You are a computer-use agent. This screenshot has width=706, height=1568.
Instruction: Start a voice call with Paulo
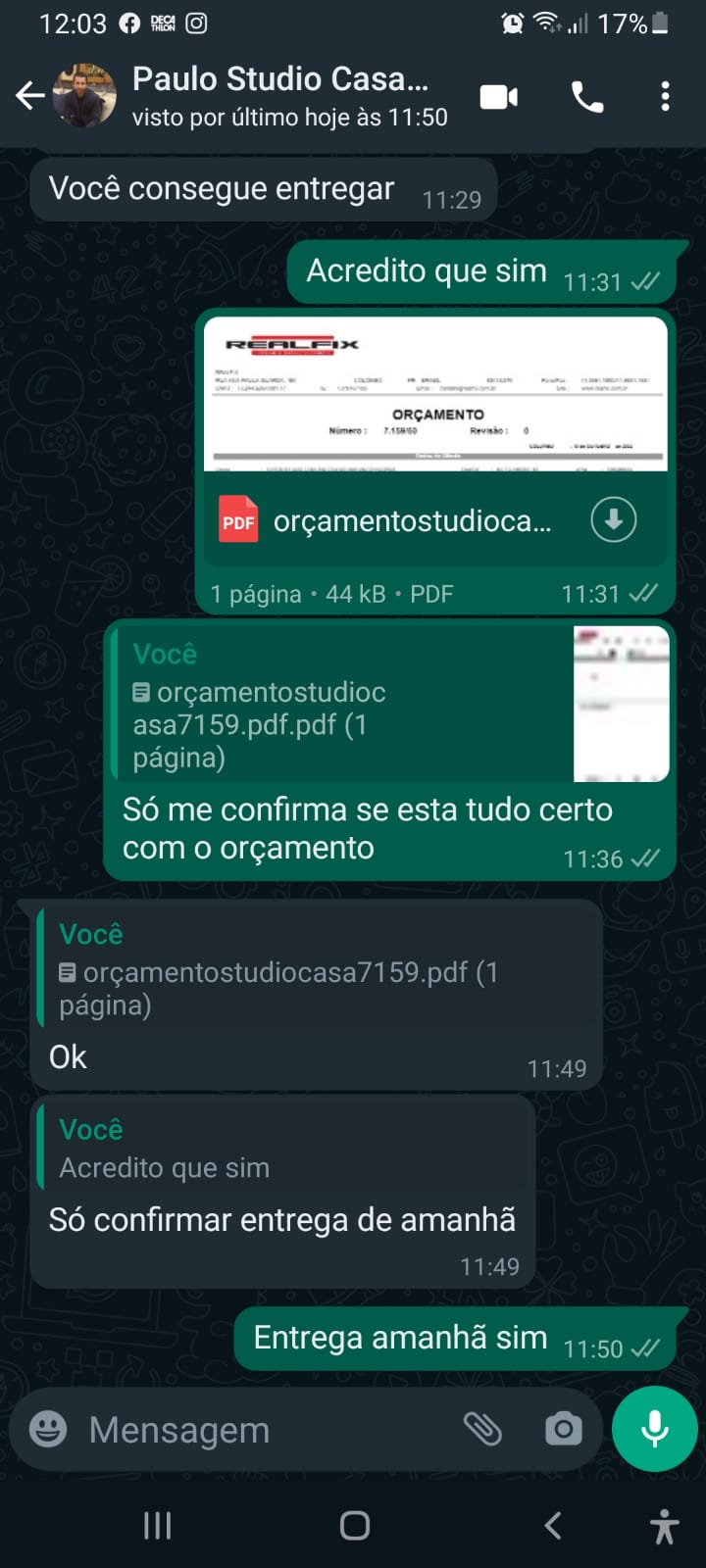pyautogui.click(x=587, y=96)
